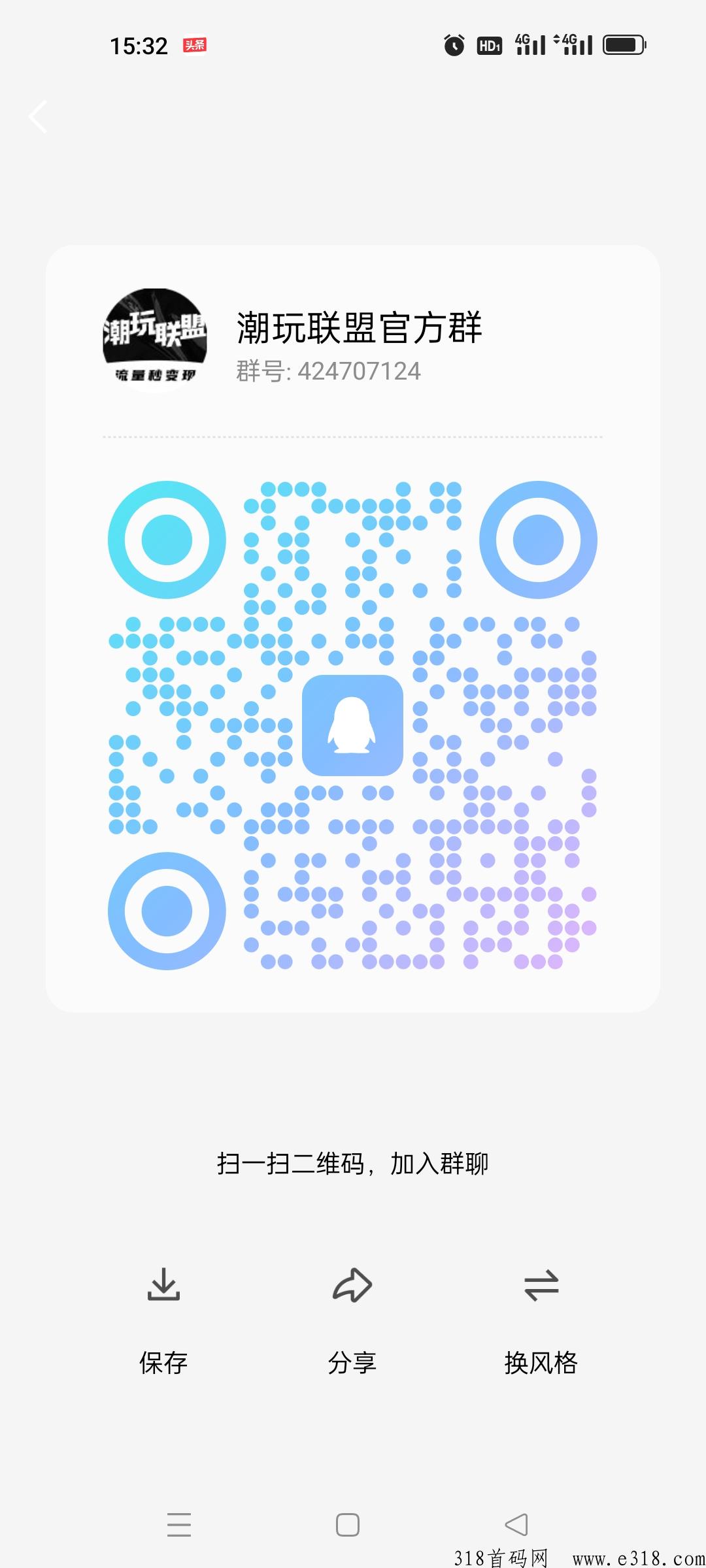Viewport: 706px width, 1568px height.
Task: Open recent apps from the navigation bar
Action: coord(178,1525)
